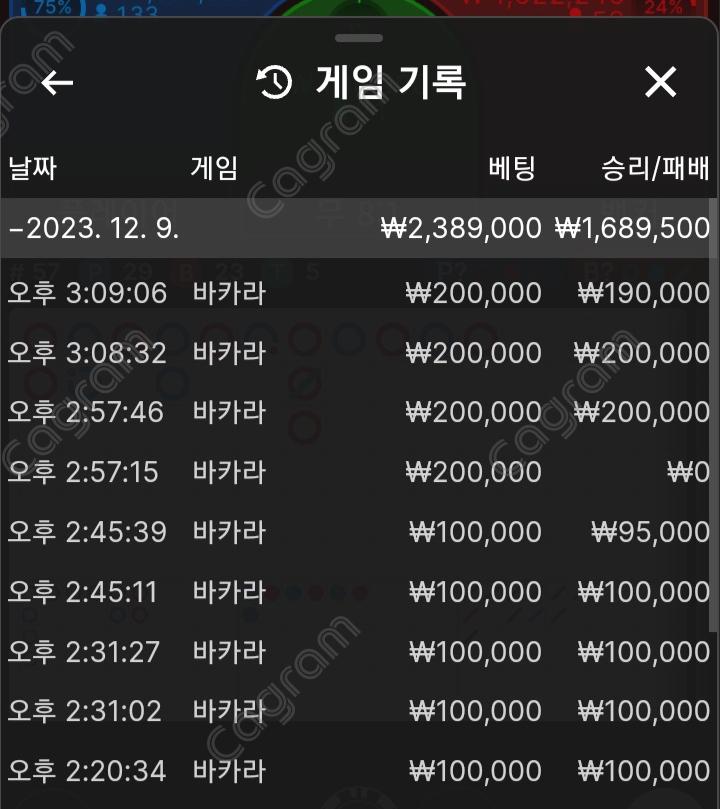View details of the 오후 3:08:32 round
The width and height of the screenshot is (720, 809).
pos(356,352)
